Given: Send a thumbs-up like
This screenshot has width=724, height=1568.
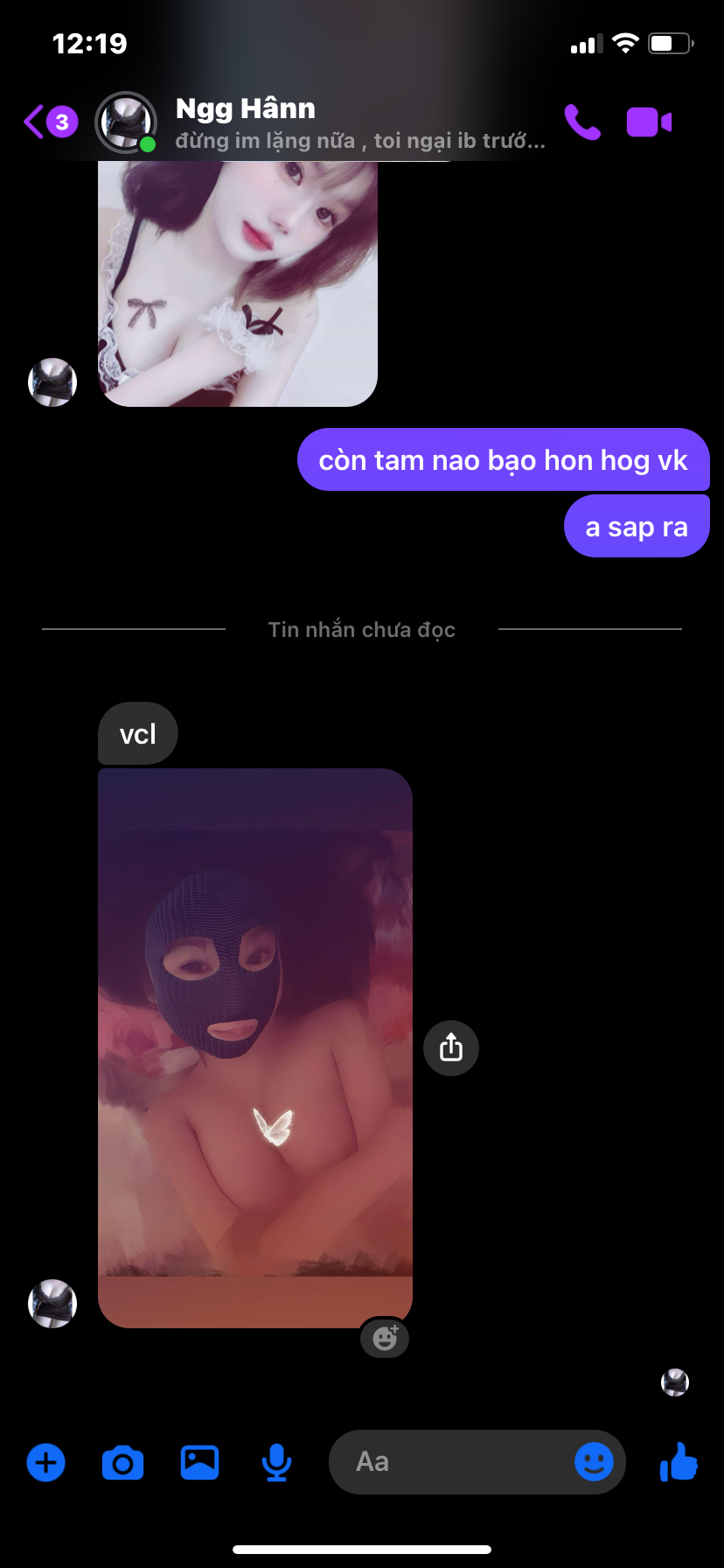Looking at the screenshot, I should pos(679,1461).
